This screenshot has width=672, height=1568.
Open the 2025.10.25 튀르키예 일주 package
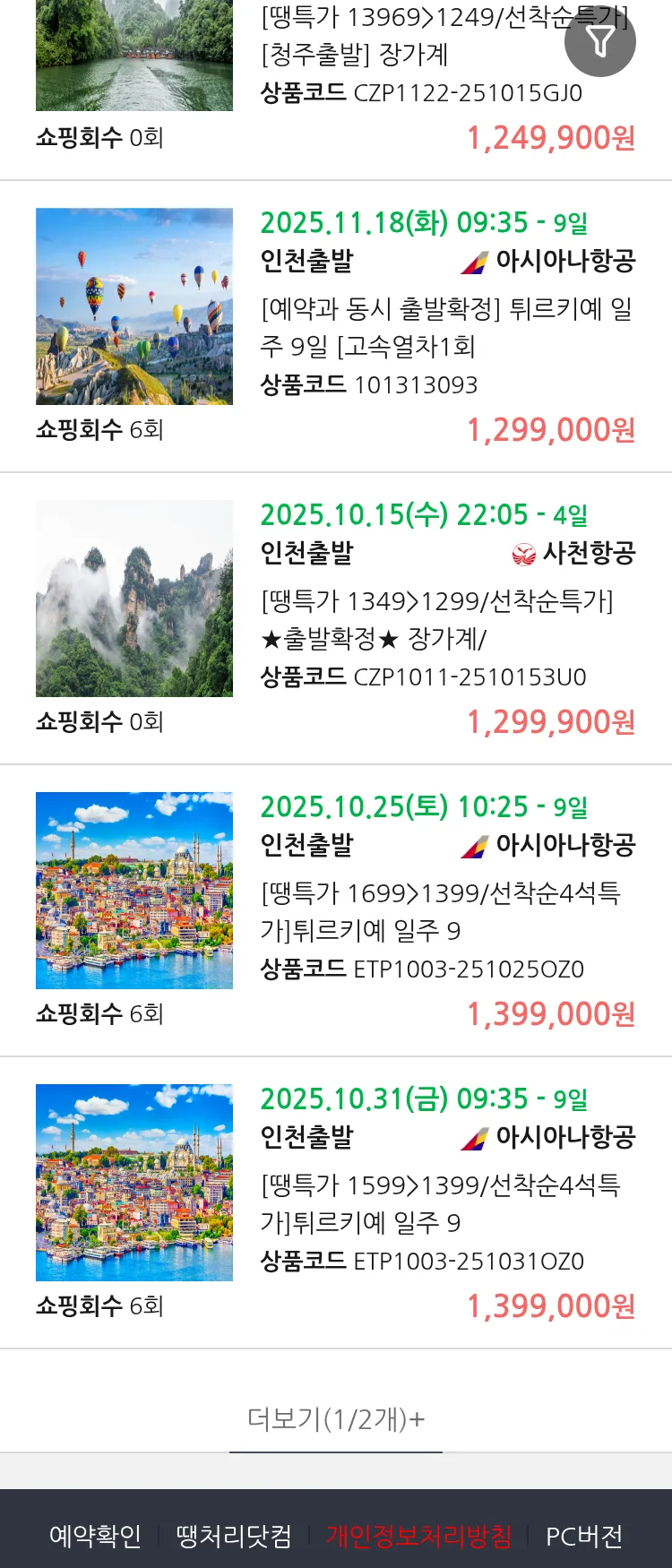point(440,912)
